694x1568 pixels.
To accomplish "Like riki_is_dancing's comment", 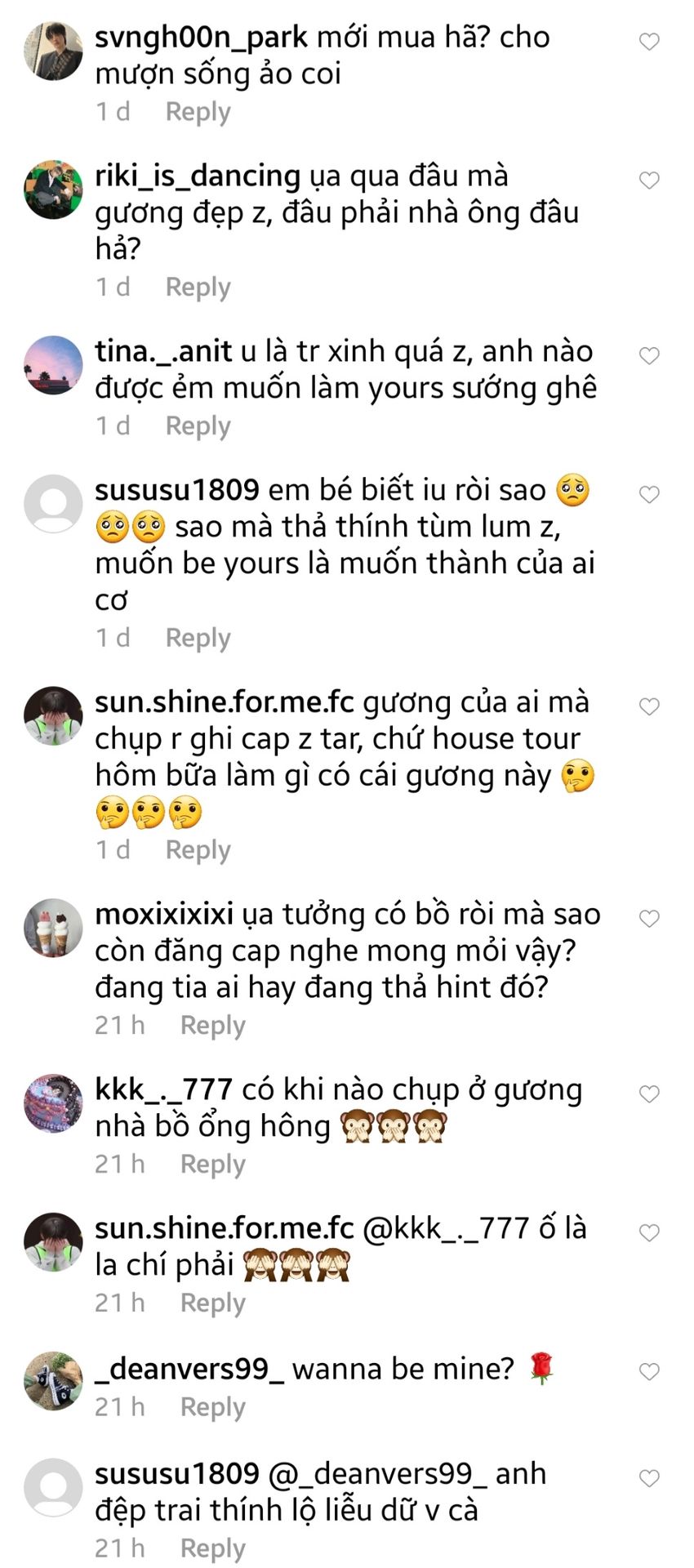I will pyautogui.click(x=649, y=180).
